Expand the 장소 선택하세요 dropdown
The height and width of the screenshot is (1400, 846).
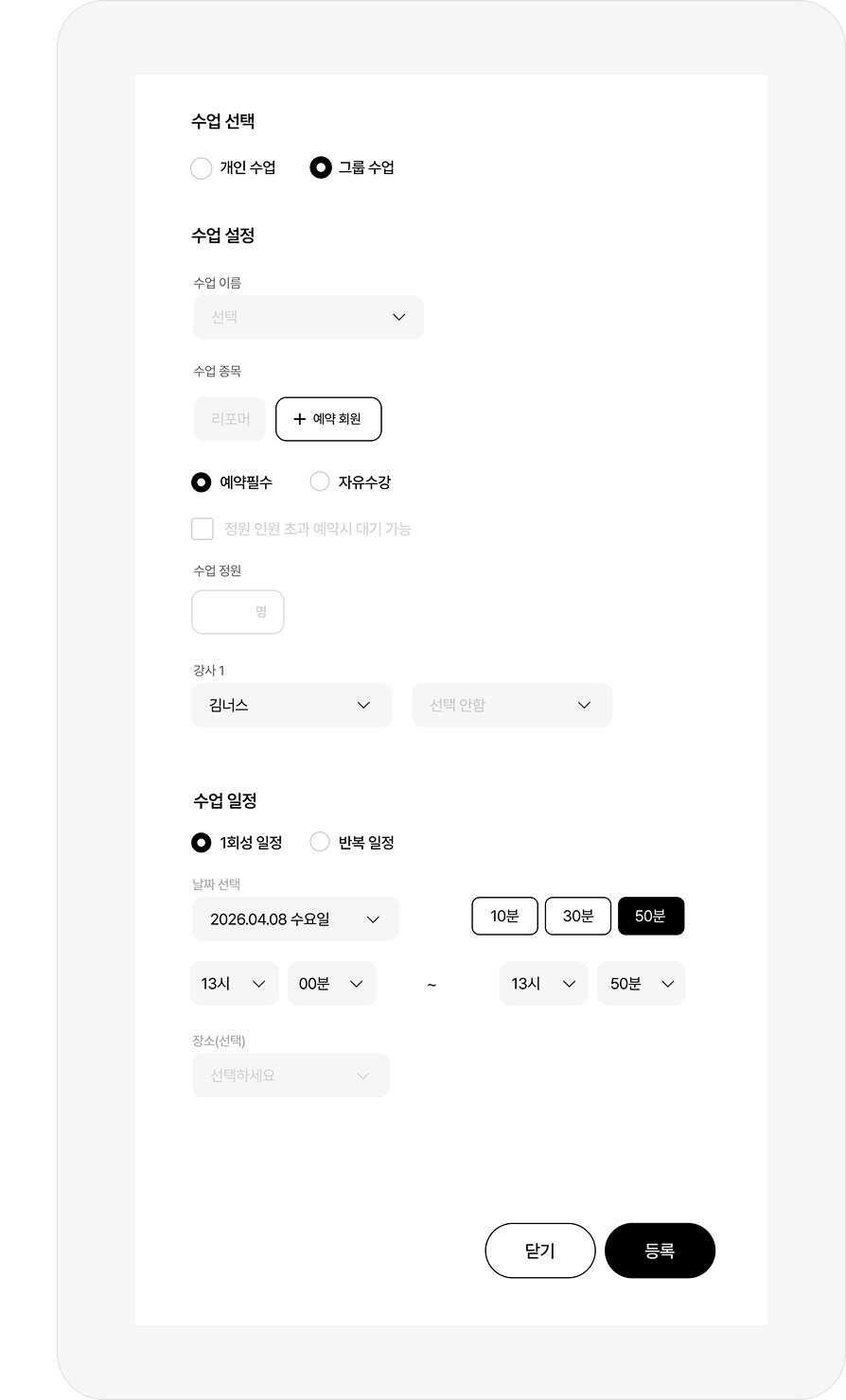291,1076
